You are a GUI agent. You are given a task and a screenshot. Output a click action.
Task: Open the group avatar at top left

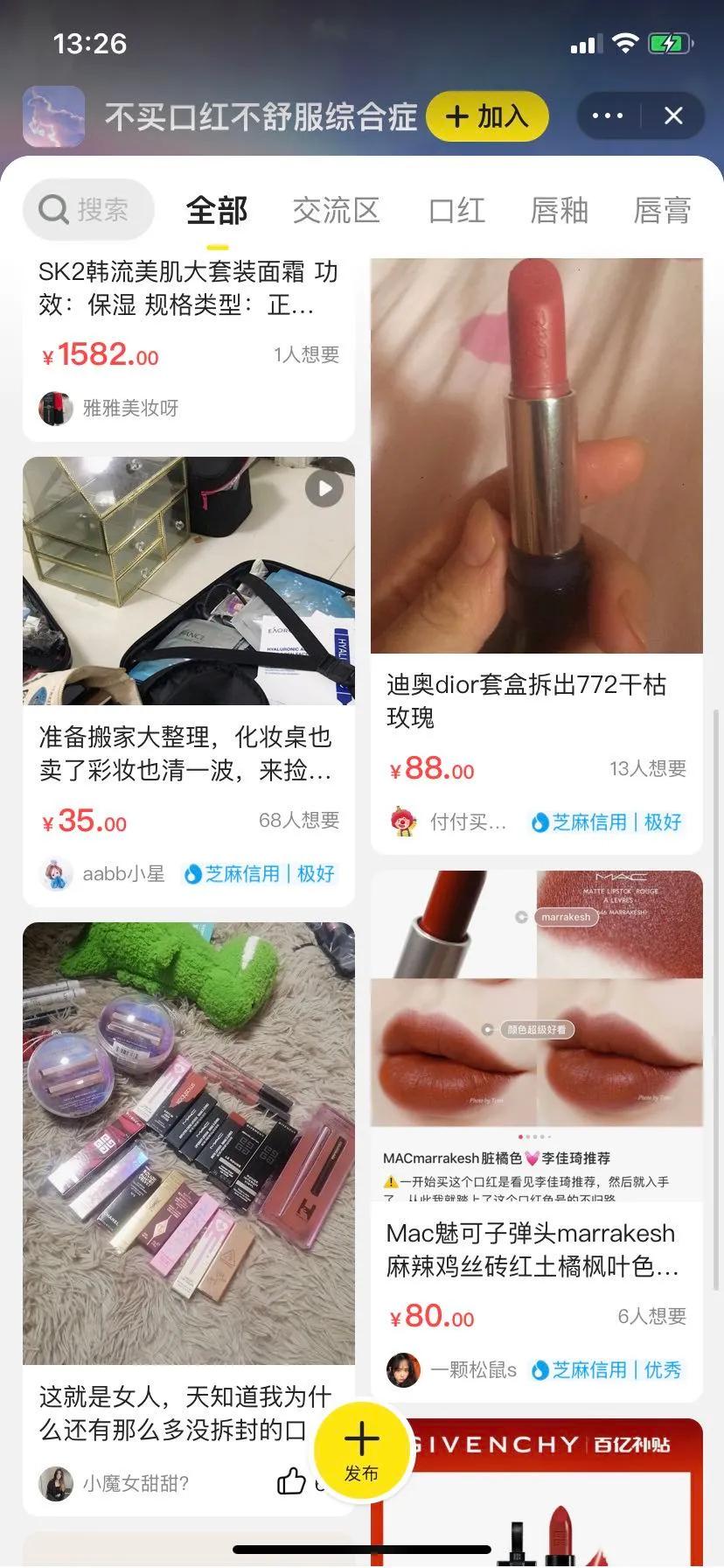point(53,115)
